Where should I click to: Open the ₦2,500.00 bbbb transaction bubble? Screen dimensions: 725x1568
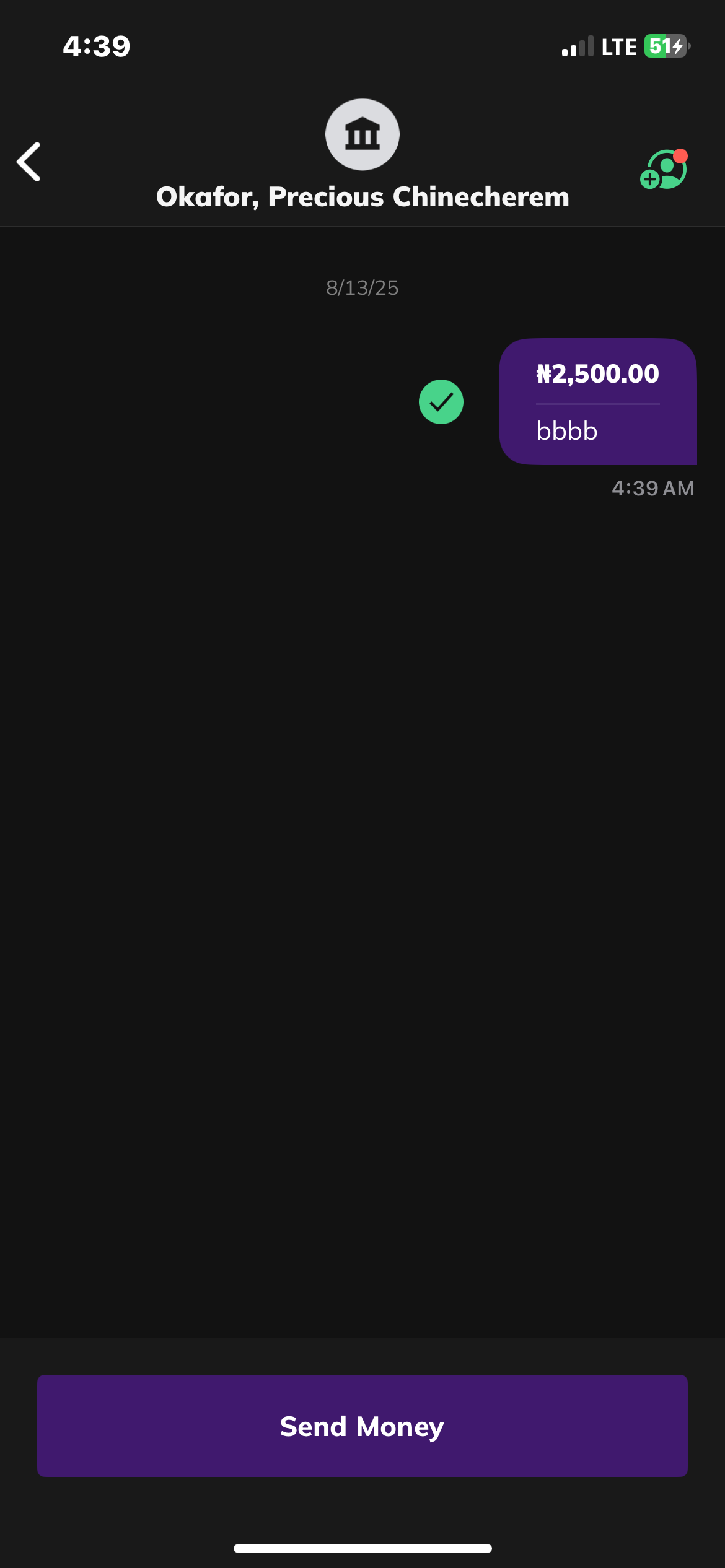[597, 401]
